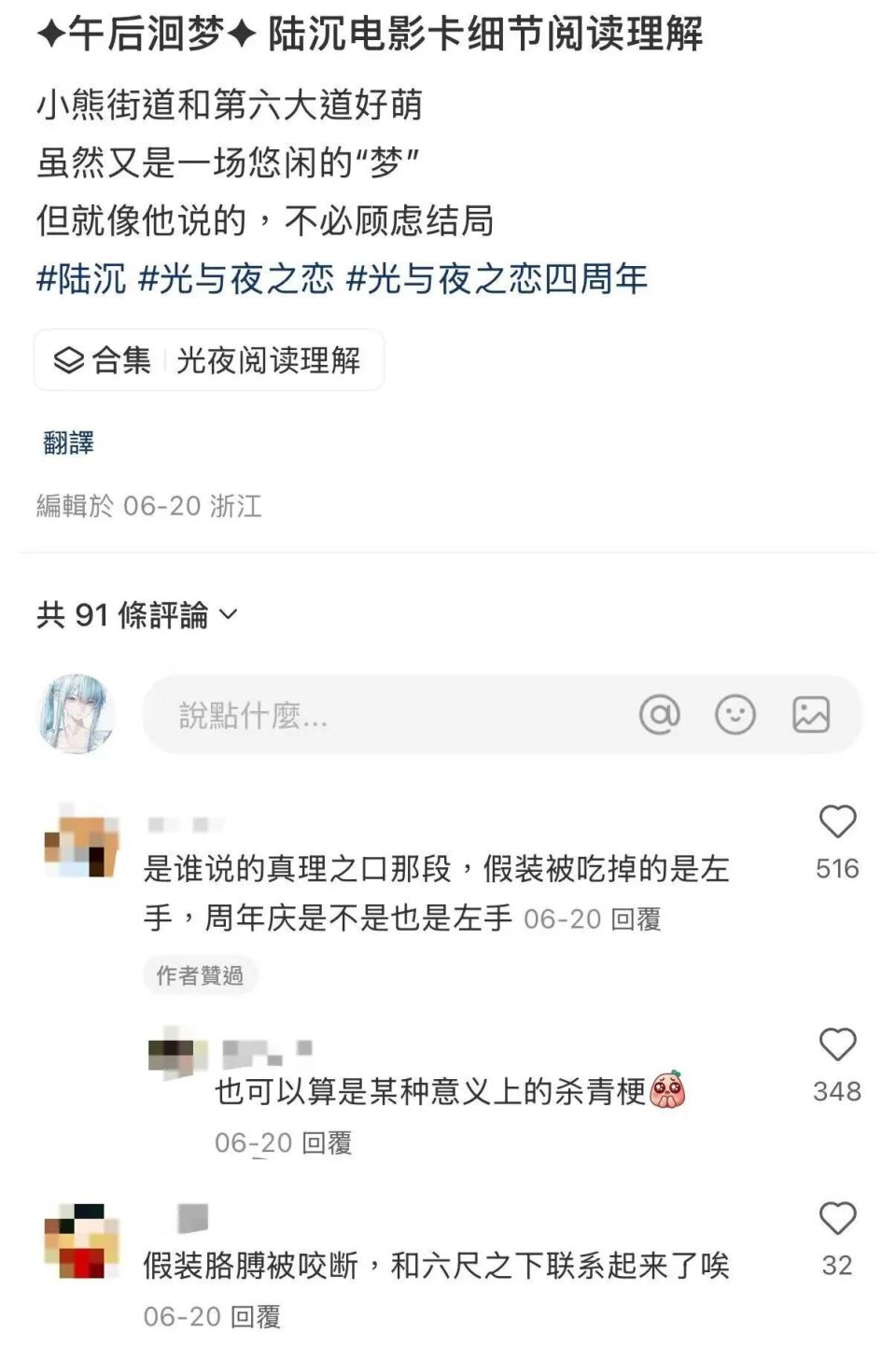Click the heart icon on the 32-likes comment
Screen dimensions: 896x1360
[x=838, y=1216]
